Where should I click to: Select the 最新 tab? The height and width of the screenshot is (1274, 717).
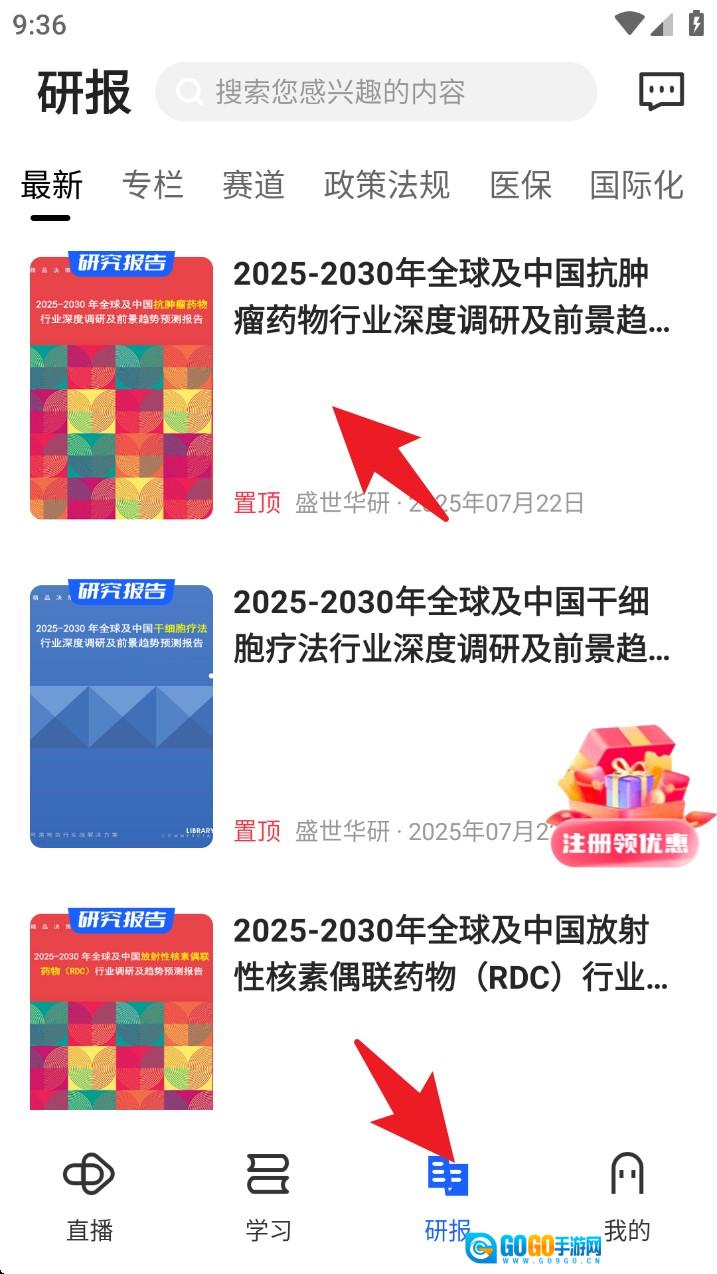click(x=52, y=184)
